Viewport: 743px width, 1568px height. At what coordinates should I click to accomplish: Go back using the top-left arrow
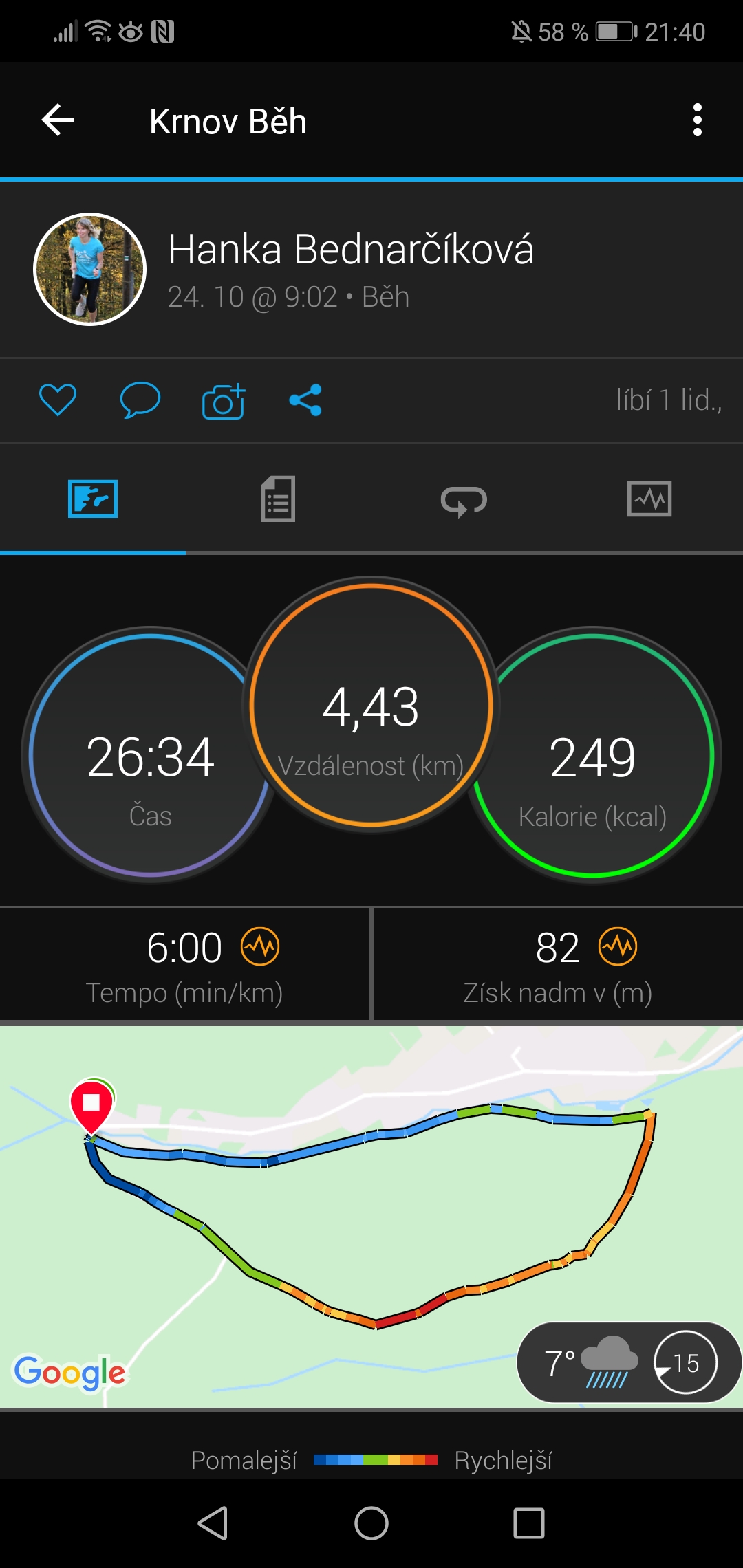[x=58, y=120]
